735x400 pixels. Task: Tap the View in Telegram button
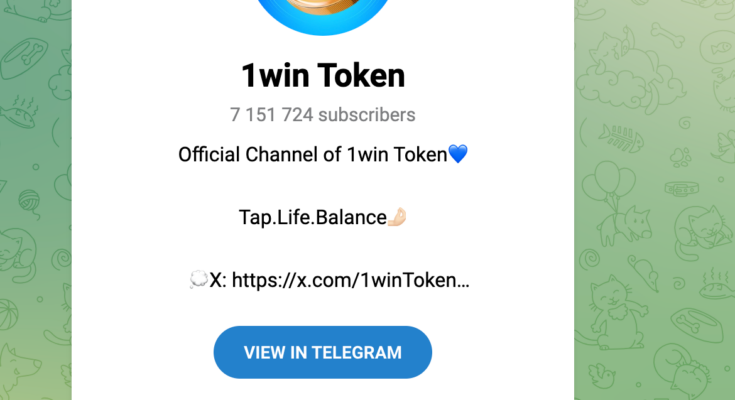[x=322, y=352]
